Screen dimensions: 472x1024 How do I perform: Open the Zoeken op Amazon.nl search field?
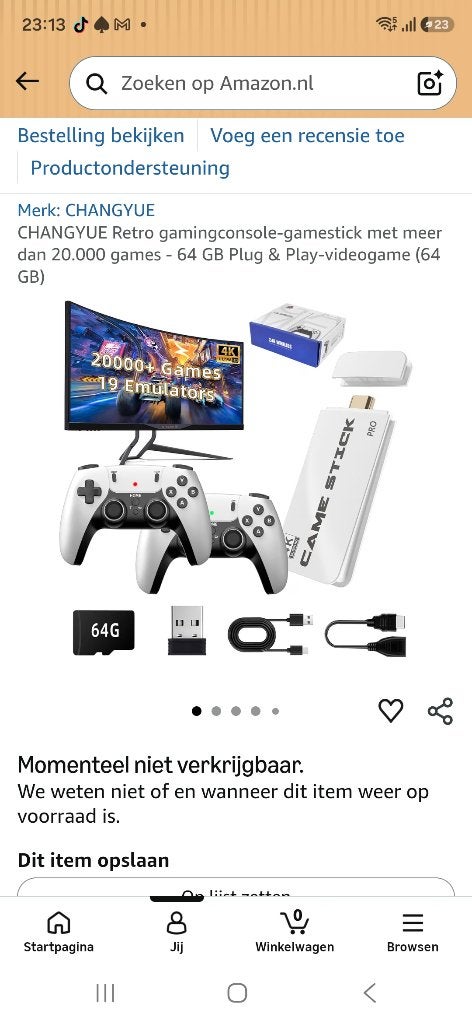248,83
